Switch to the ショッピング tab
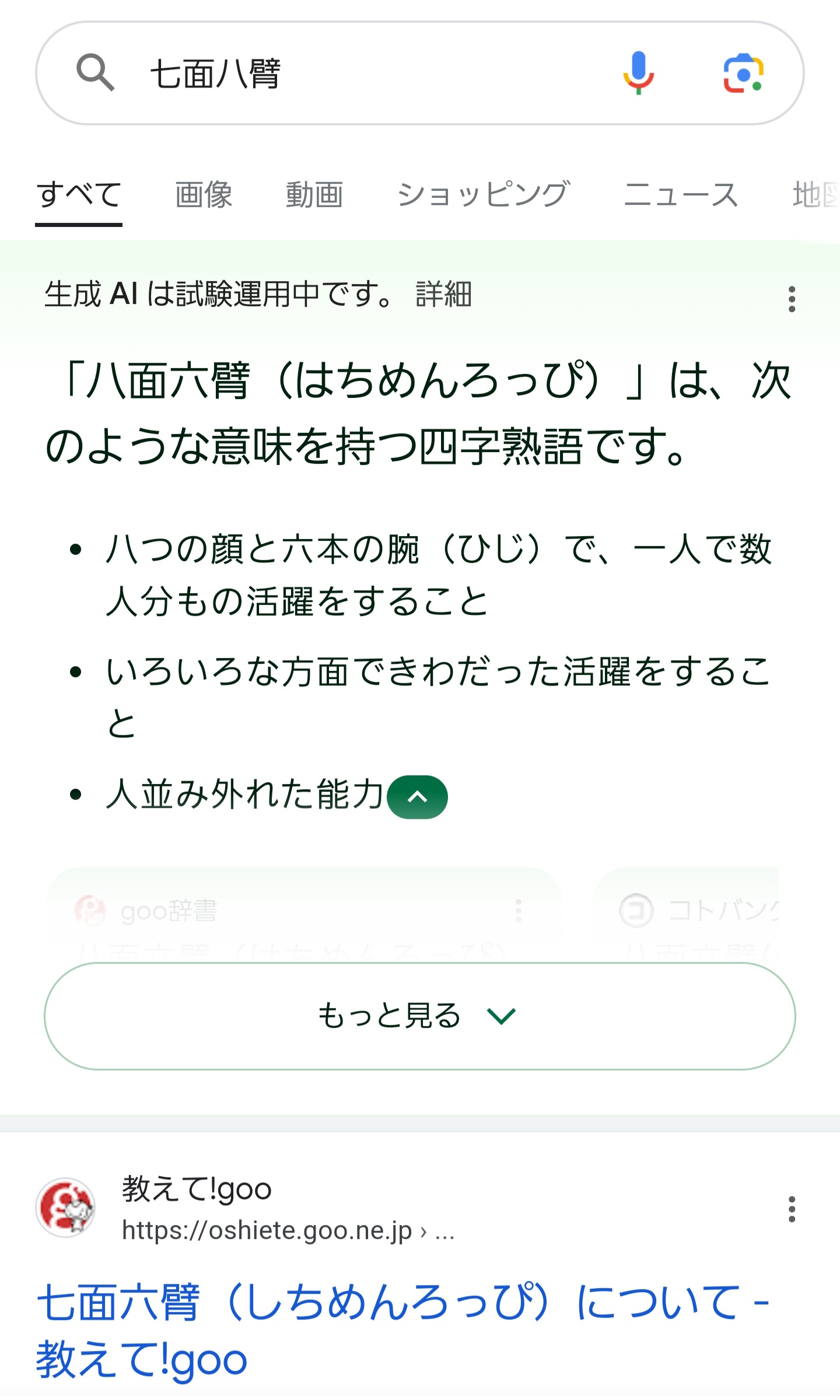 coord(483,195)
